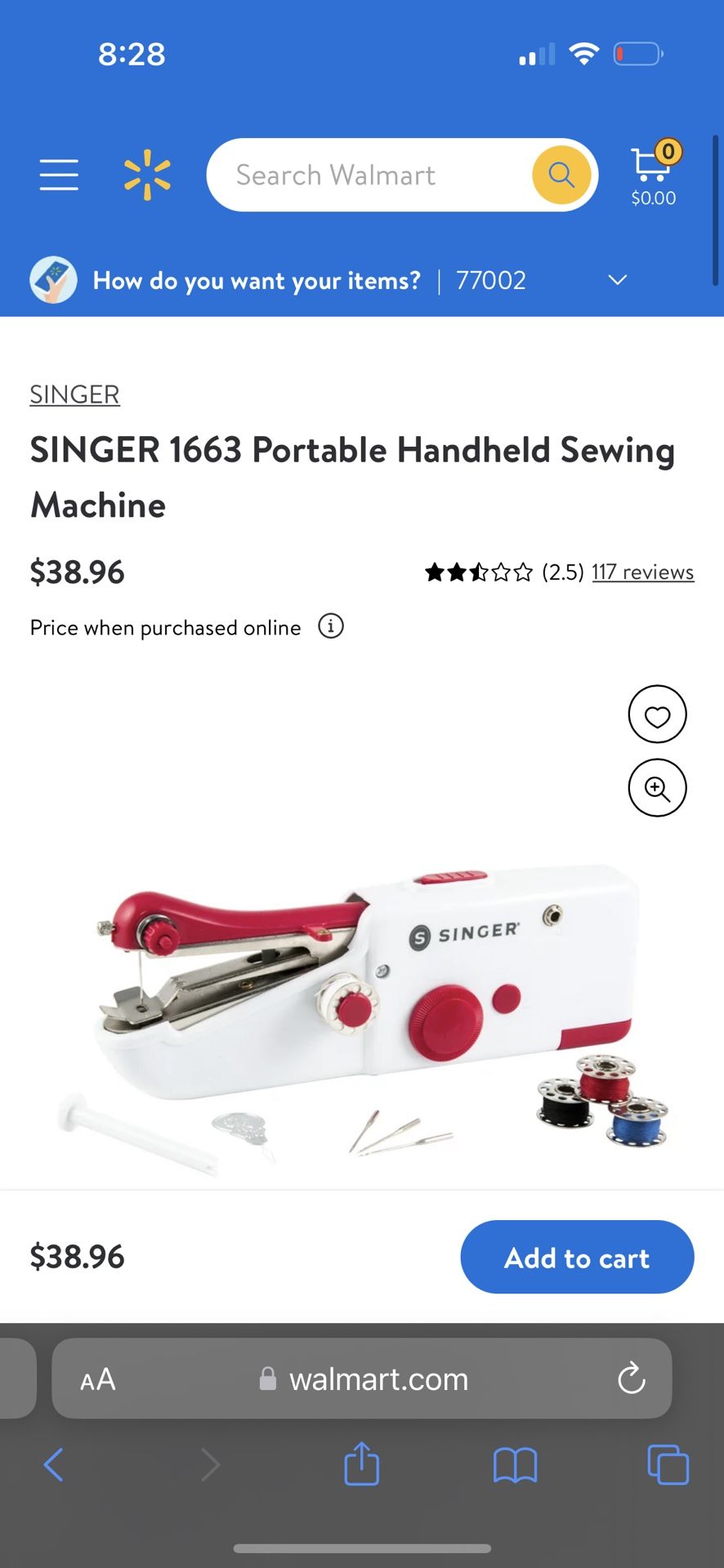
Task: Open the AA reader options
Action: [97, 1379]
